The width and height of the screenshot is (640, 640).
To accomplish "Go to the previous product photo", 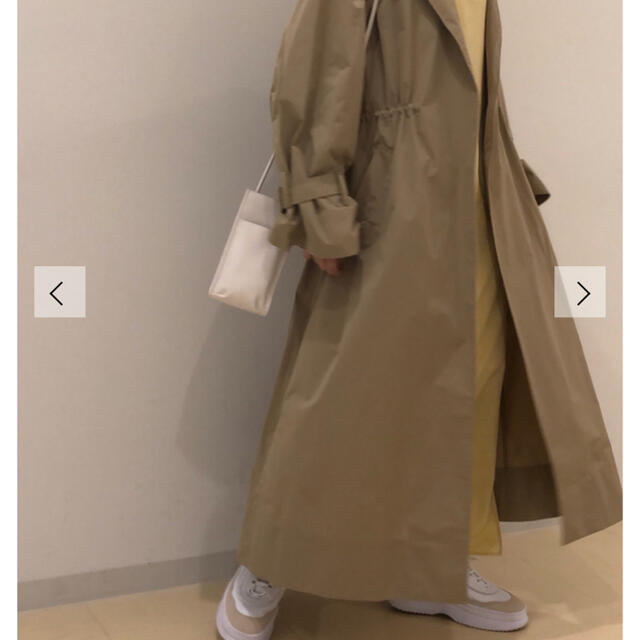I will (59, 292).
